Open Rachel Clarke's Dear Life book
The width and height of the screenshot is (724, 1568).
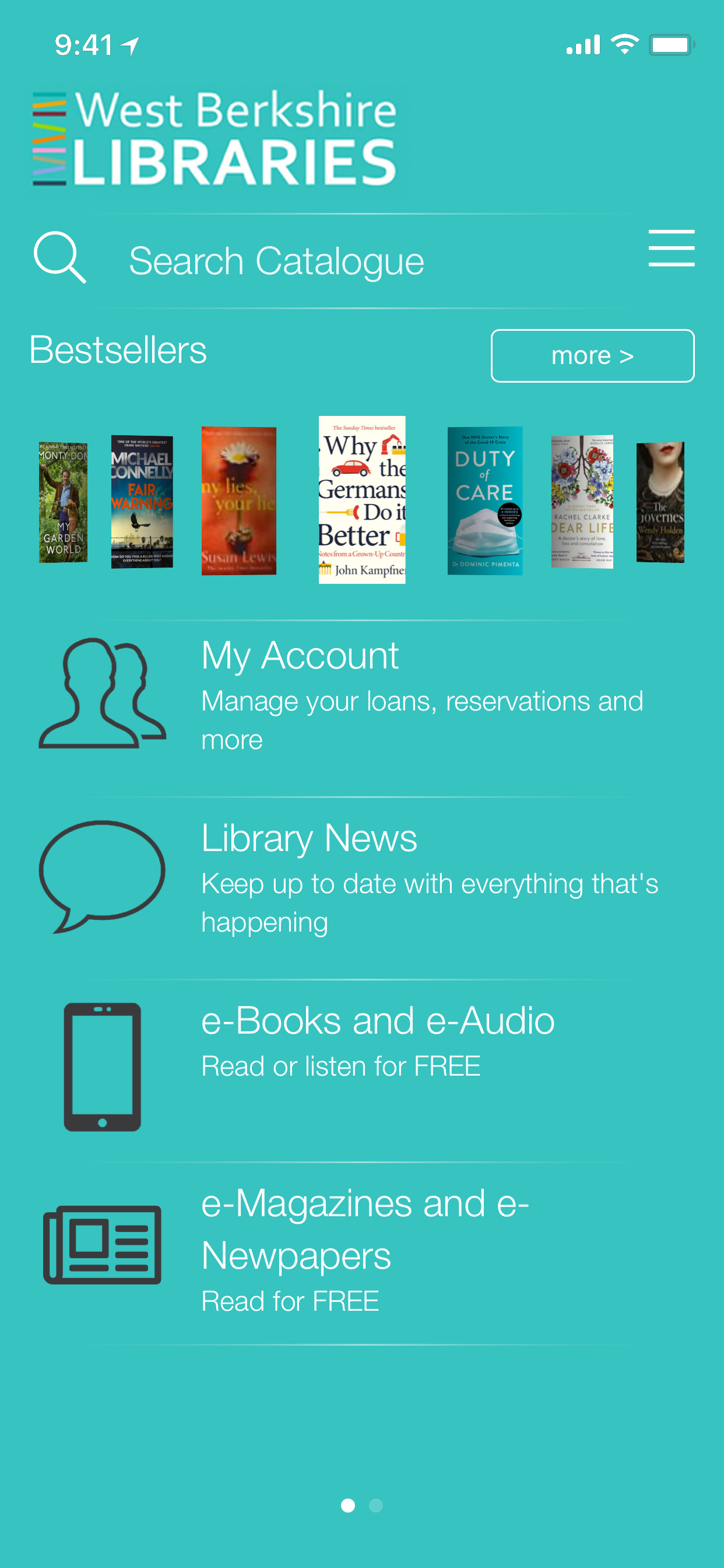tap(582, 502)
